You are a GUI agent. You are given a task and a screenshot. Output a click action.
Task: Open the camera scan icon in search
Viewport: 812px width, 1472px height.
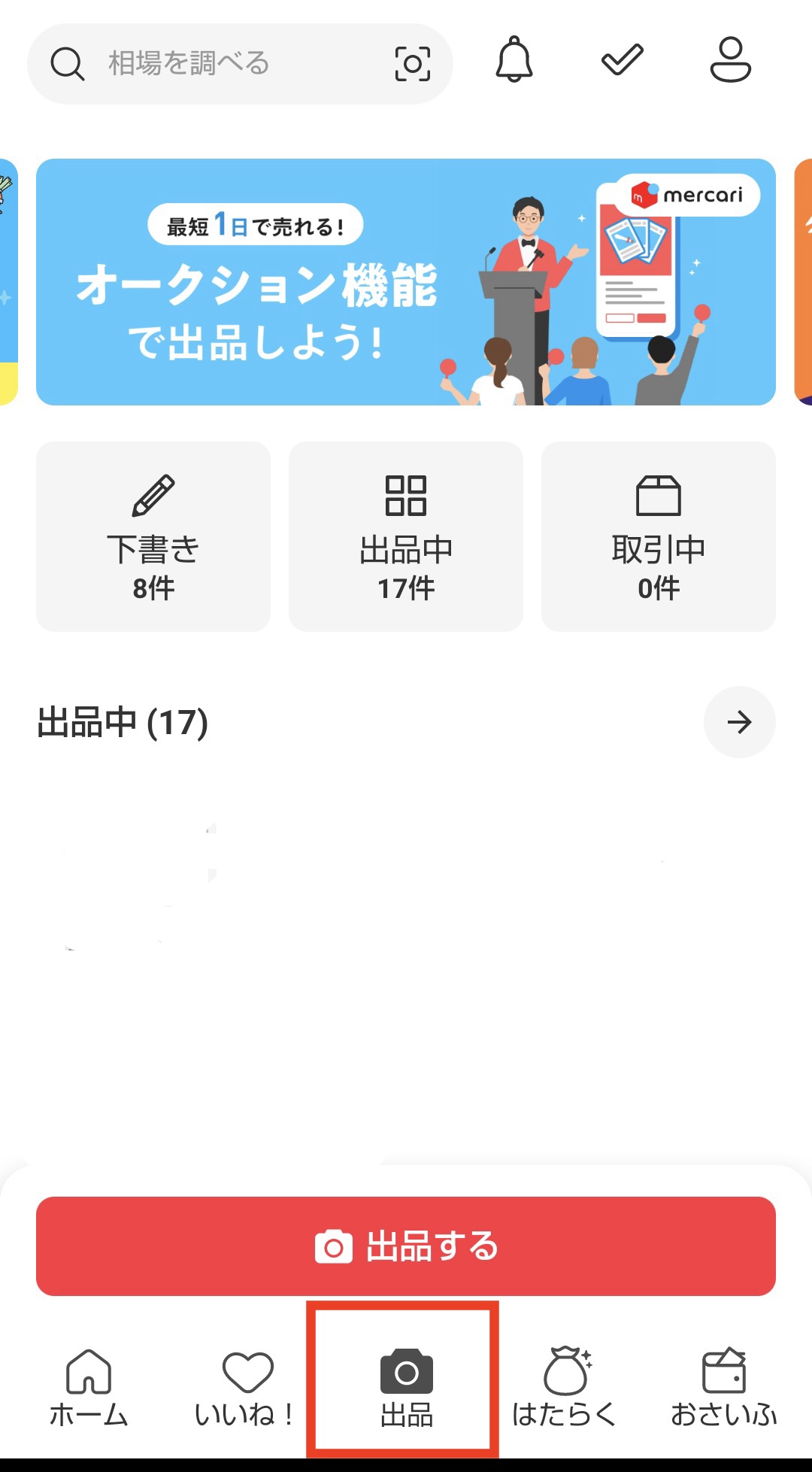[413, 64]
